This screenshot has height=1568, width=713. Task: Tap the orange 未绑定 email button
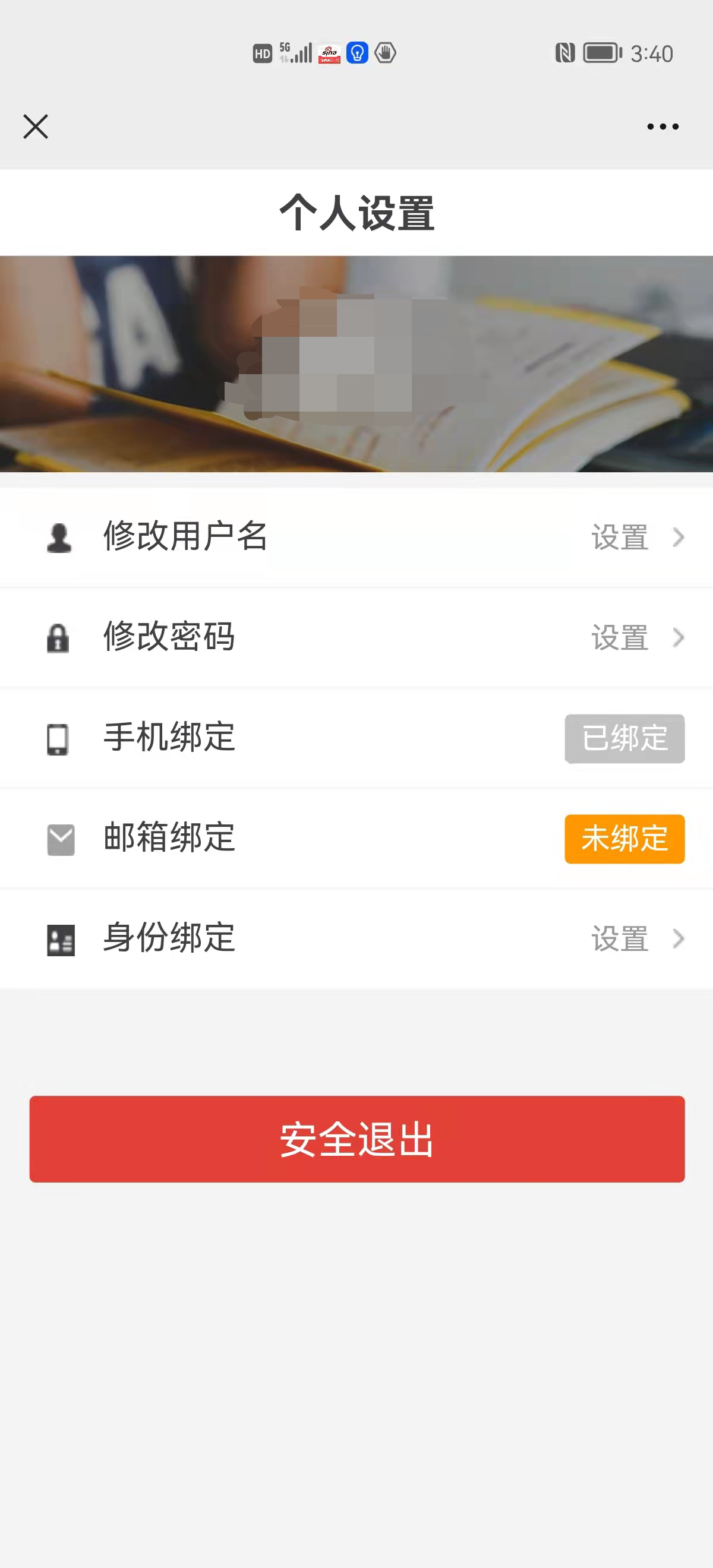[624, 838]
